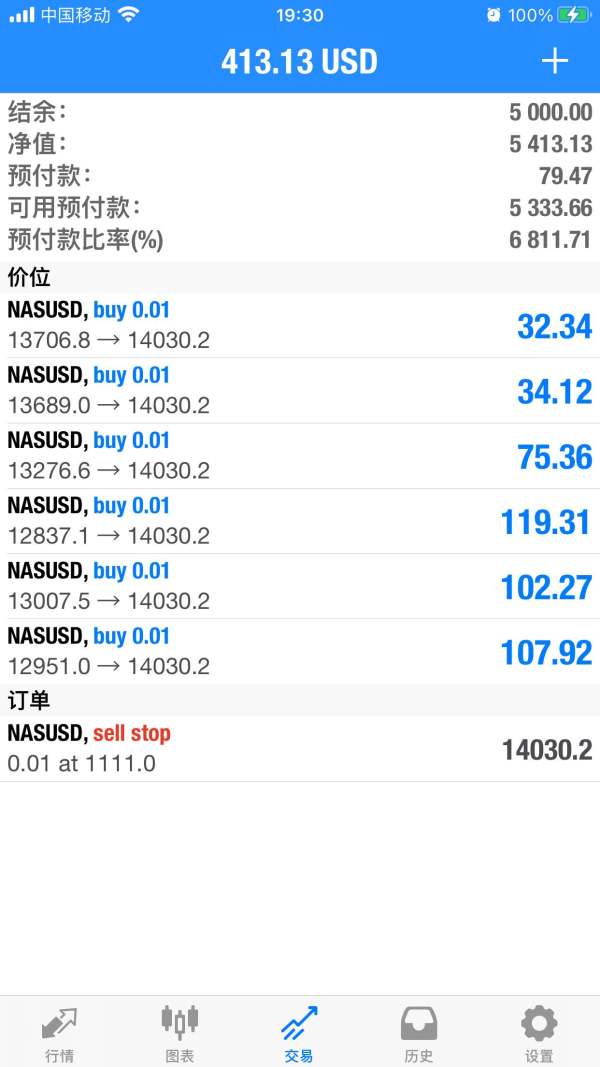
Task: Tap the NASUSD position showing 102.27 profit
Action: point(300,586)
